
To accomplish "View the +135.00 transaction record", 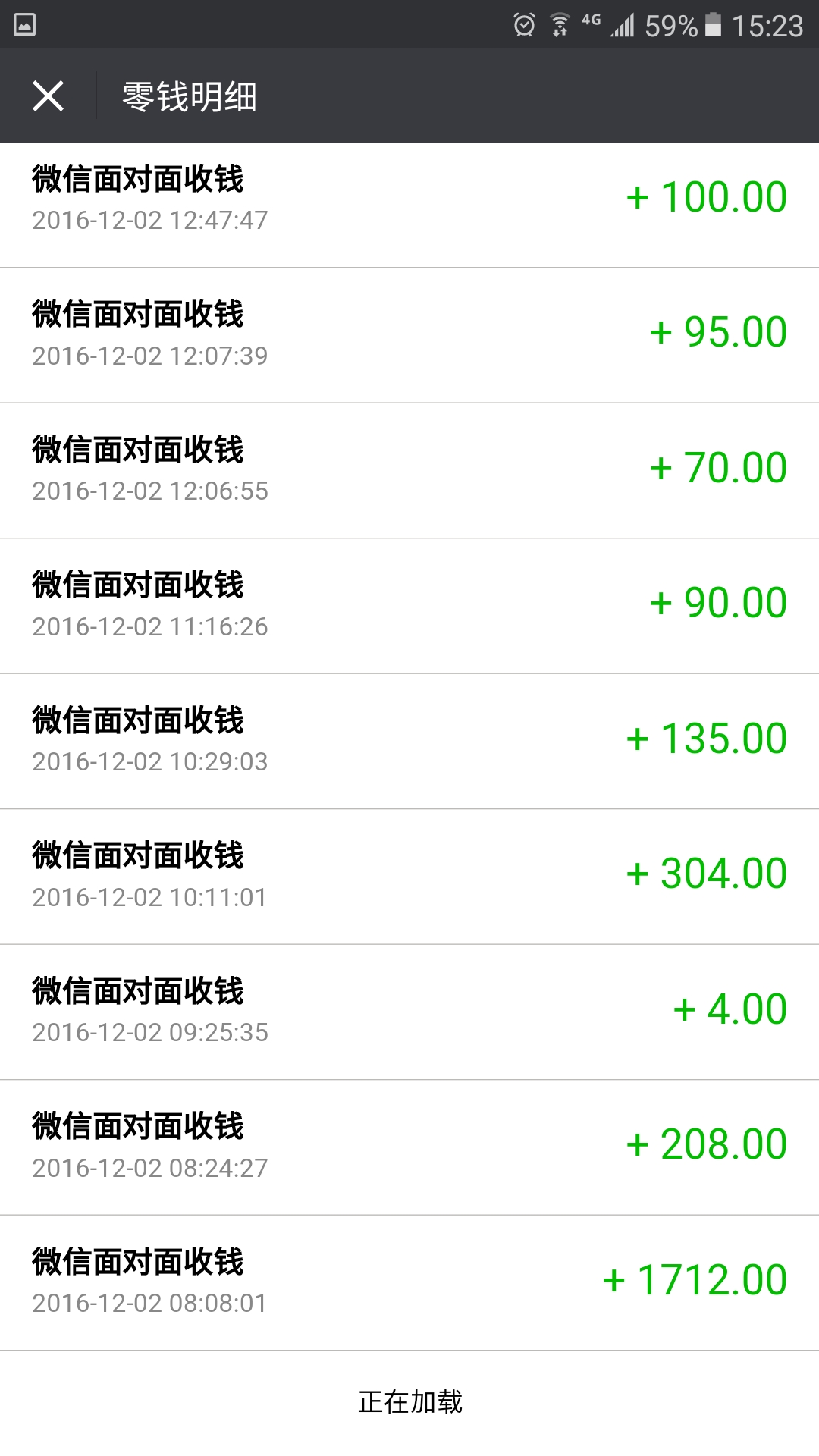I will pyautogui.click(x=409, y=742).
